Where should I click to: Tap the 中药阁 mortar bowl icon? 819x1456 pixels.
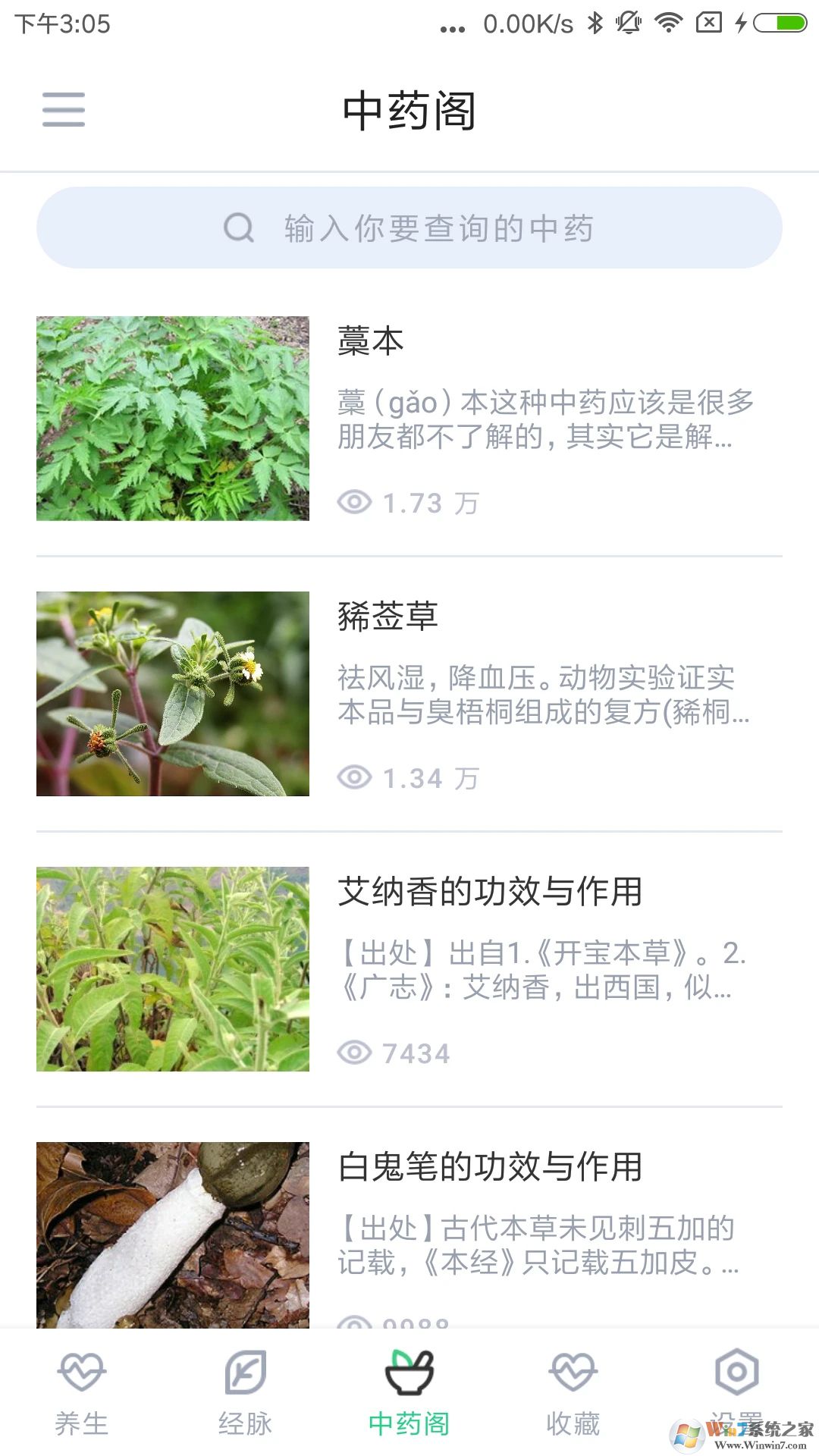409,1373
